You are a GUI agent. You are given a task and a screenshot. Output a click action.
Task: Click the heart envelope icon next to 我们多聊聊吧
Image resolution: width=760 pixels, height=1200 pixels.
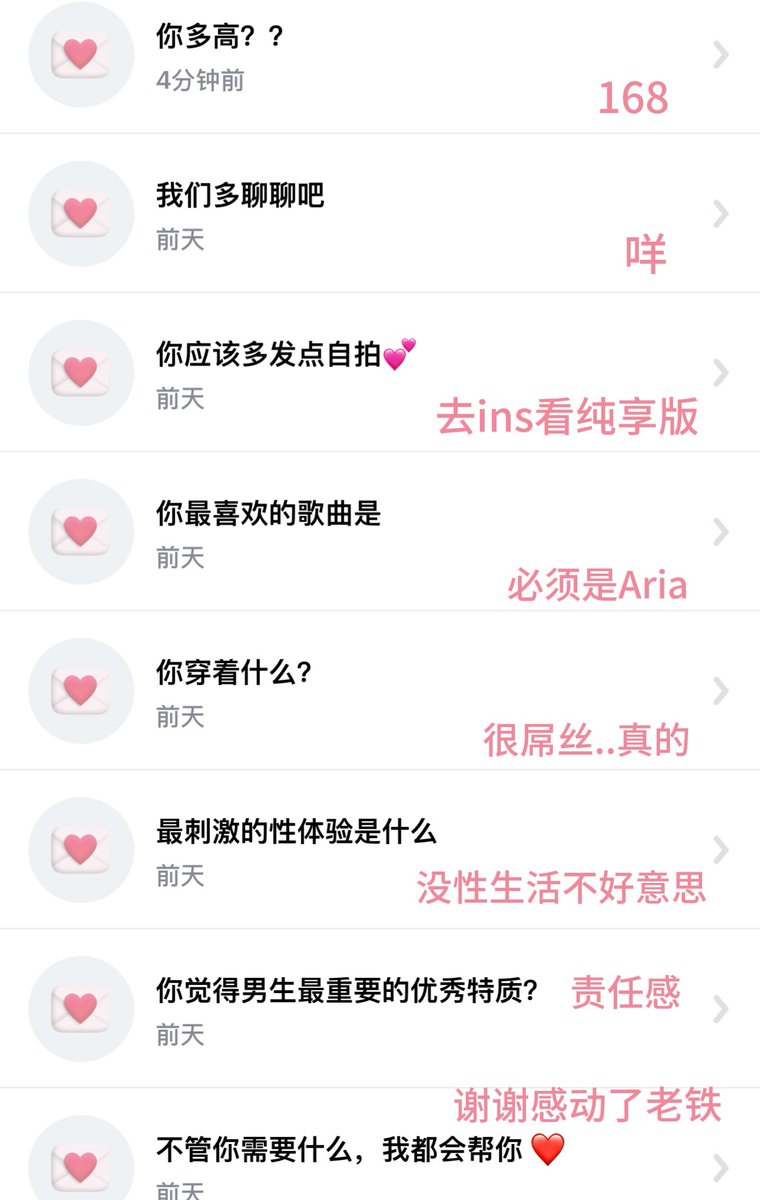(x=80, y=213)
